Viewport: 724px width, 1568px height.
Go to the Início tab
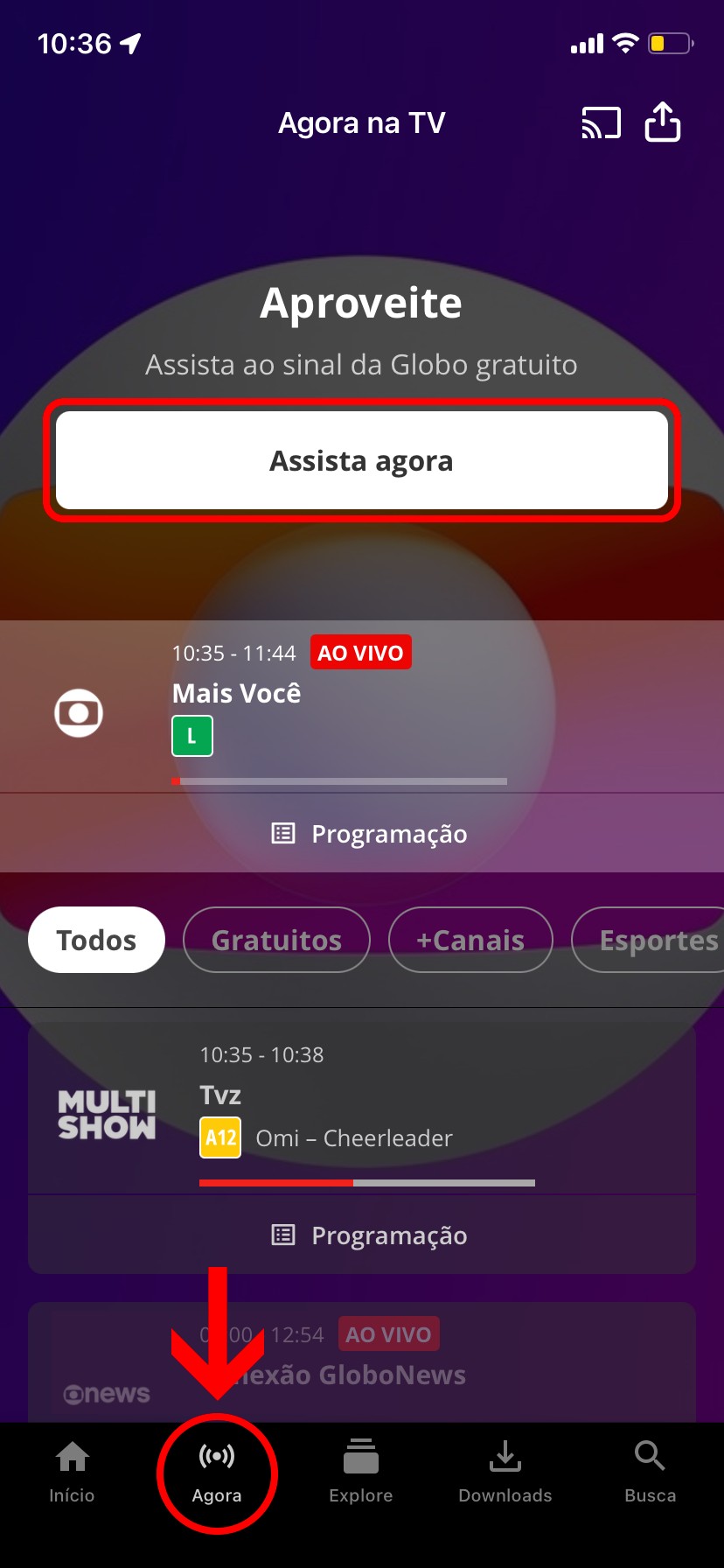click(72, 1472)
